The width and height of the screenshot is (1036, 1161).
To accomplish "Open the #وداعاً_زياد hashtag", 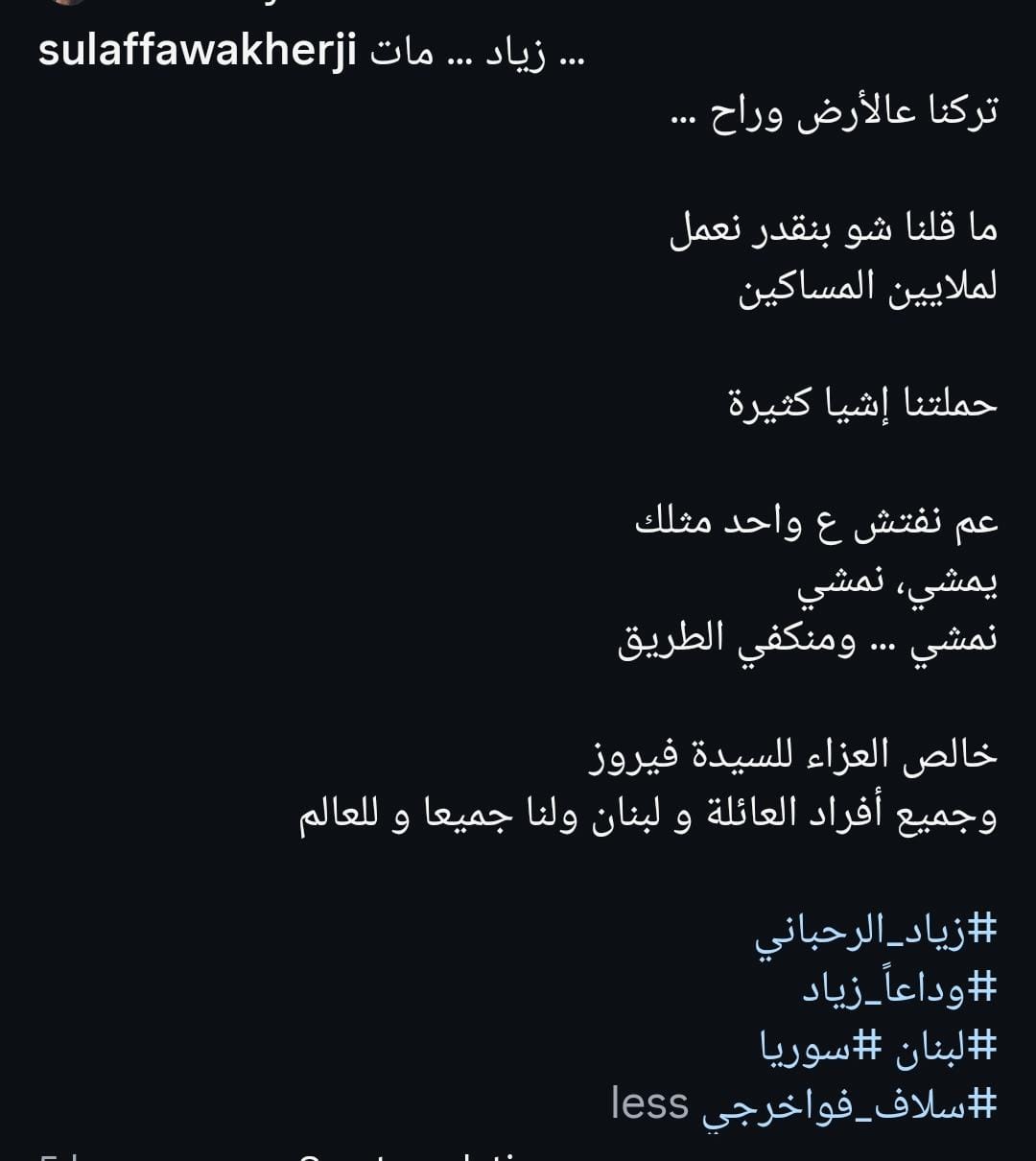I will (900, 989).
